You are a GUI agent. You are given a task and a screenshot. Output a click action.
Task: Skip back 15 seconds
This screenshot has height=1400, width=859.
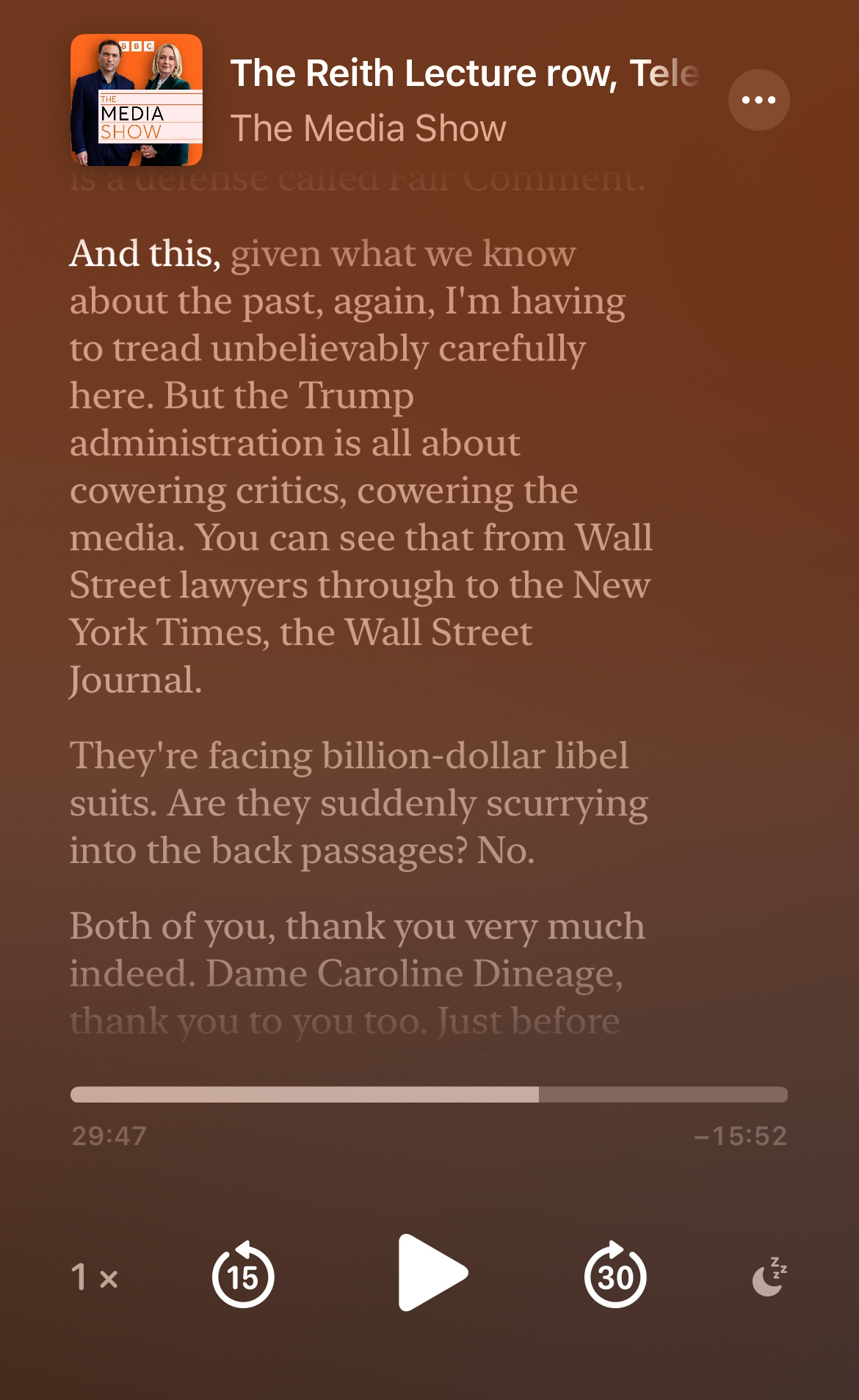click(x=243, y=1276)
